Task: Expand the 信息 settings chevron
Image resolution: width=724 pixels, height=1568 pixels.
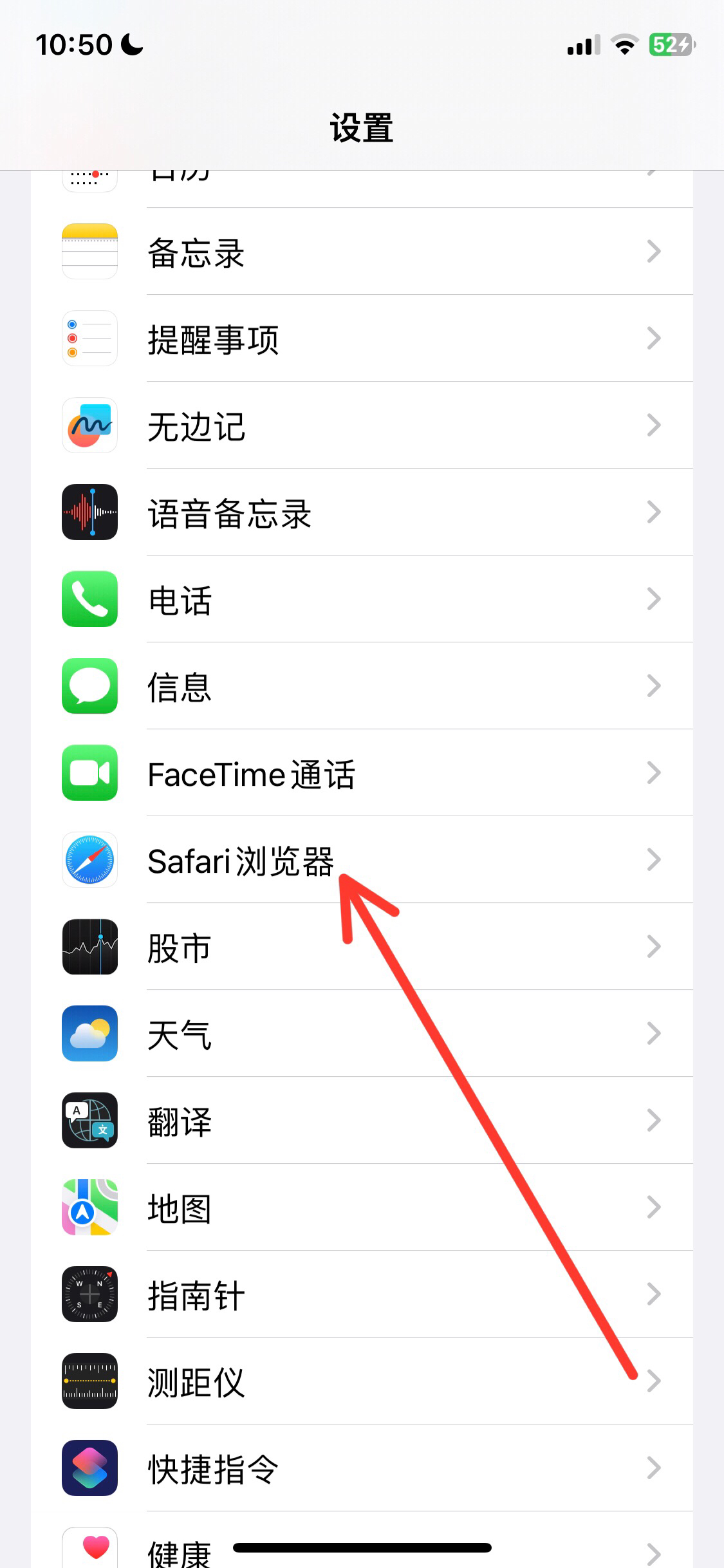Action: [654, 686]
